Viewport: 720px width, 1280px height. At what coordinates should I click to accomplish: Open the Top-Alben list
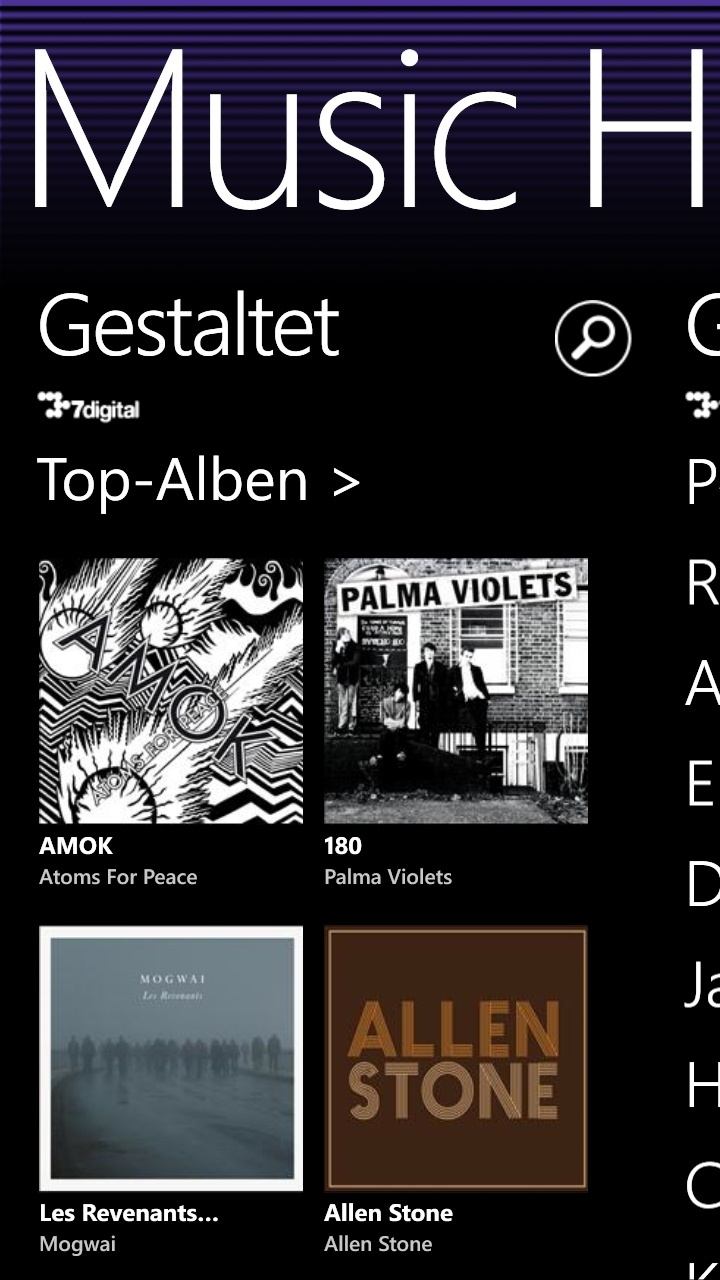[198, 481]
